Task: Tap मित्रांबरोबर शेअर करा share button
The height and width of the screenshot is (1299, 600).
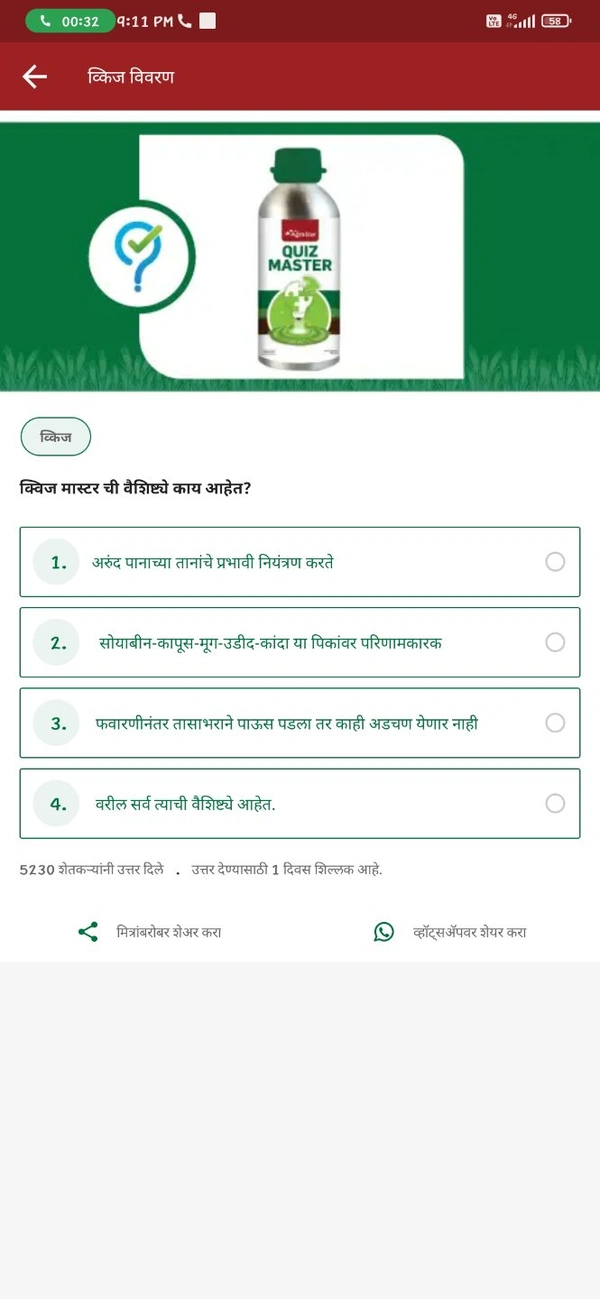Action: click(150, 932)
